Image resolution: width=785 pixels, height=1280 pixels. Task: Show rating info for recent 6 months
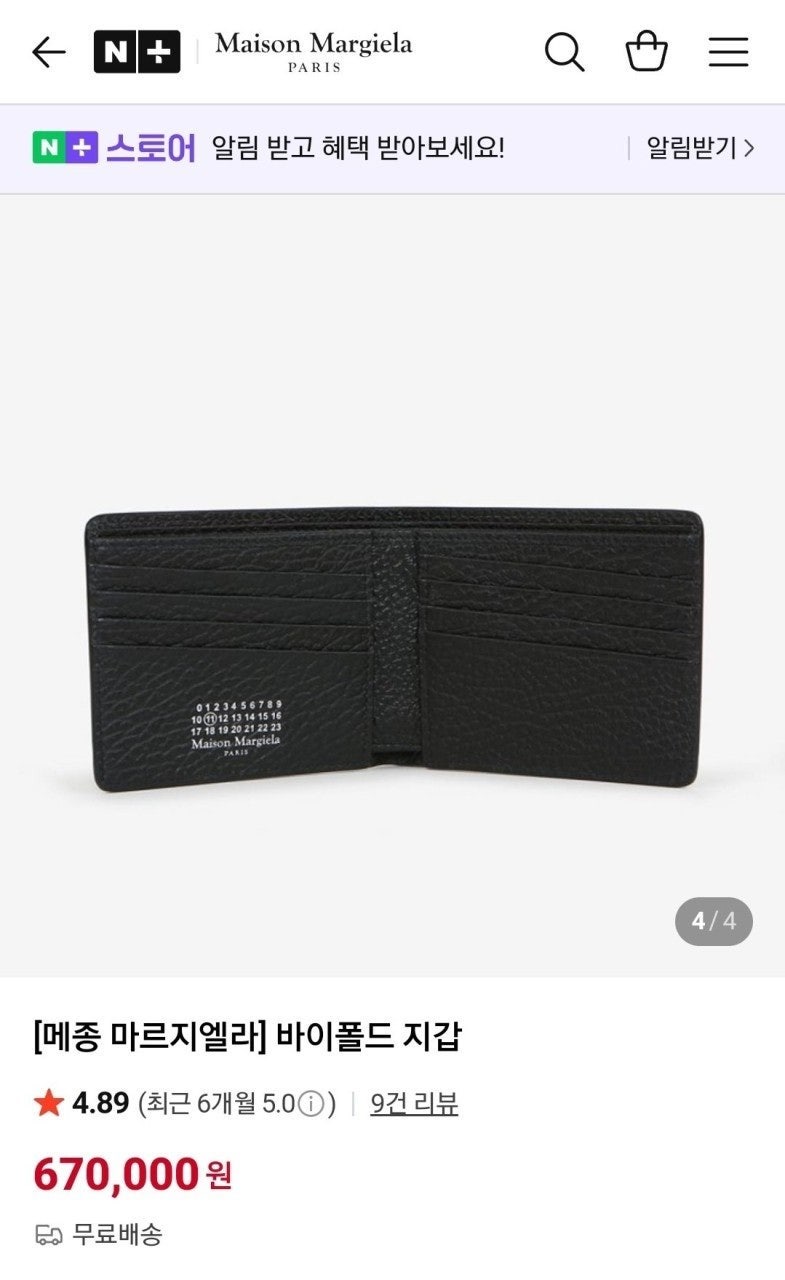(x=312, y=1105)
